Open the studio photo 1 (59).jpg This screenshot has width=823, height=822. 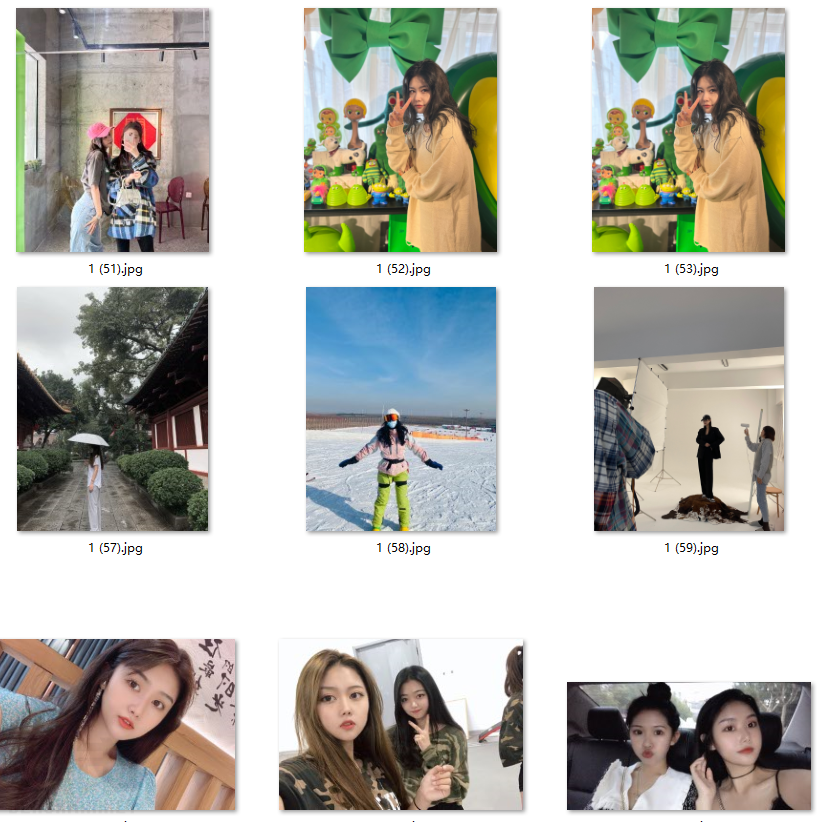[x=689, y=408]
